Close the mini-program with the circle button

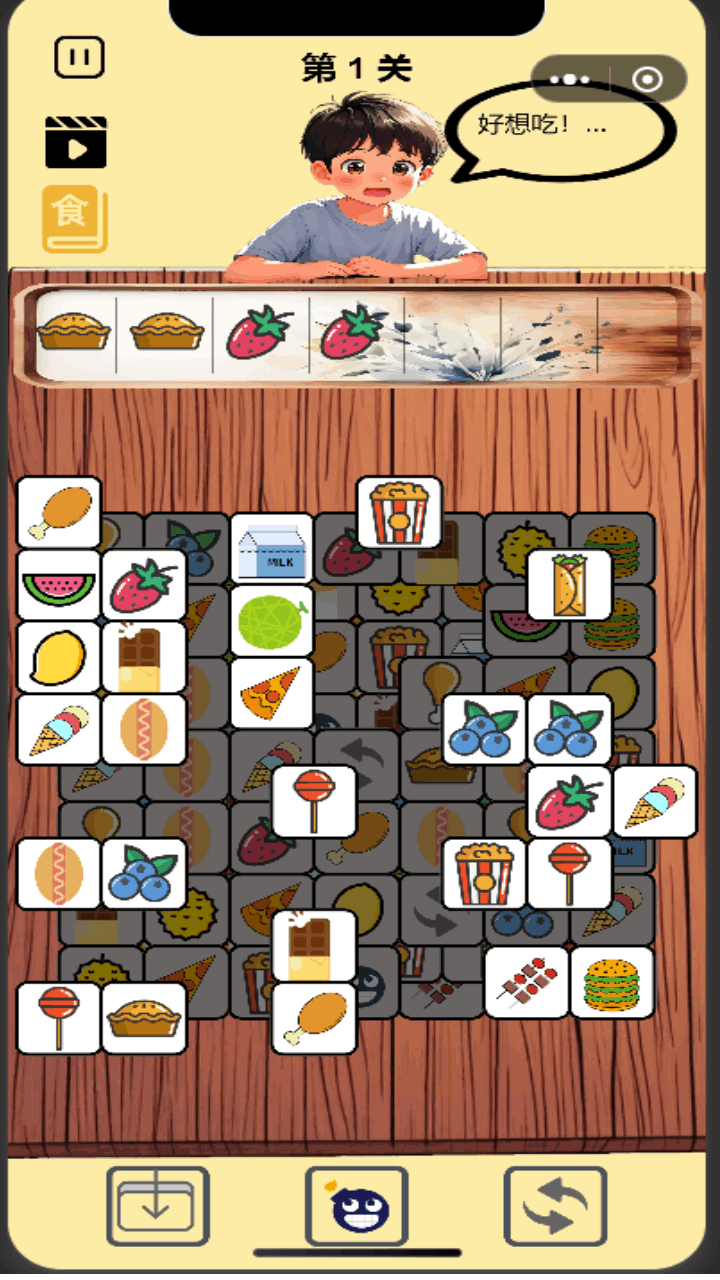coord(648,80)
